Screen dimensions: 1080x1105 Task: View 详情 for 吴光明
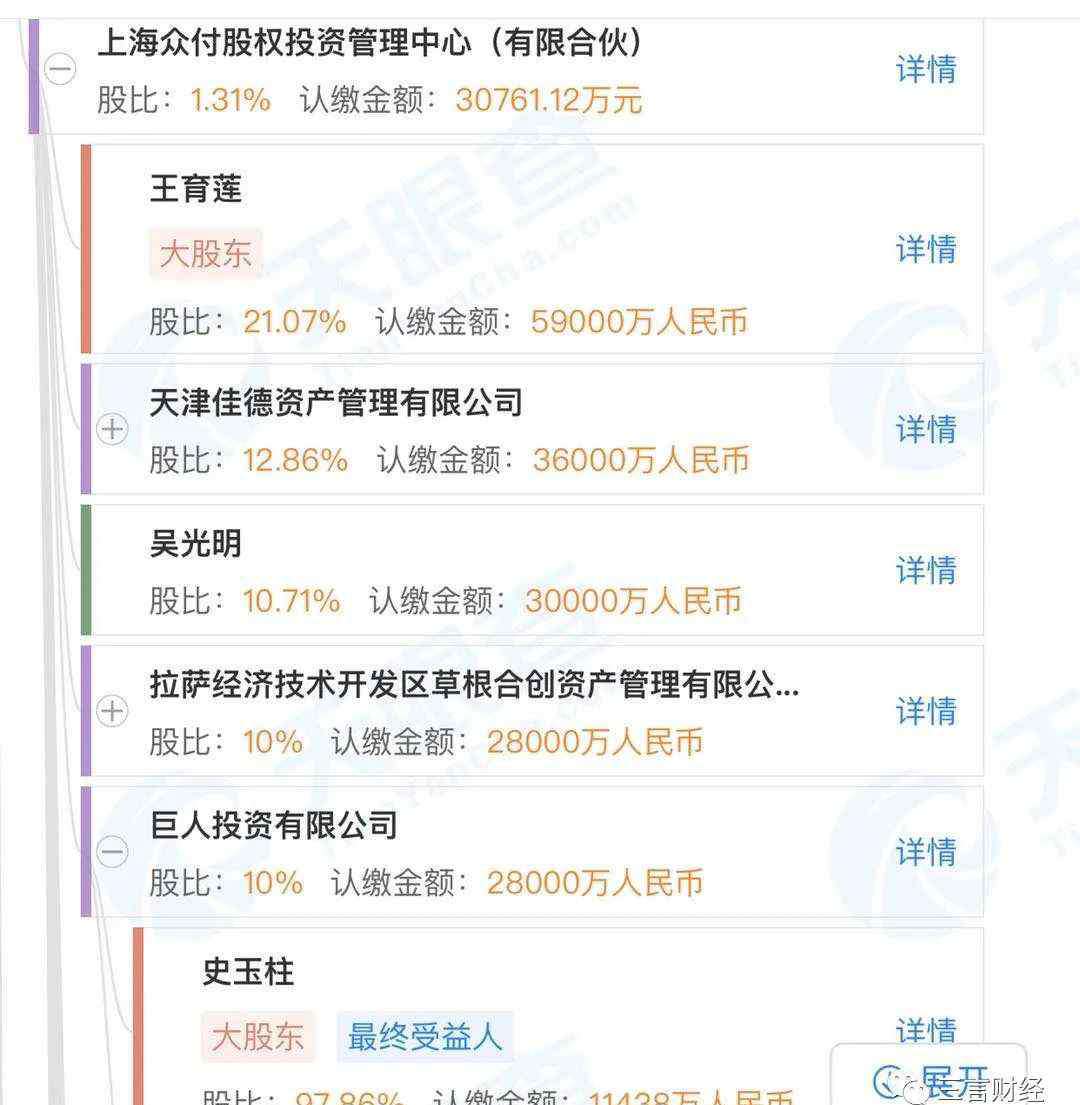click(925, 570)
